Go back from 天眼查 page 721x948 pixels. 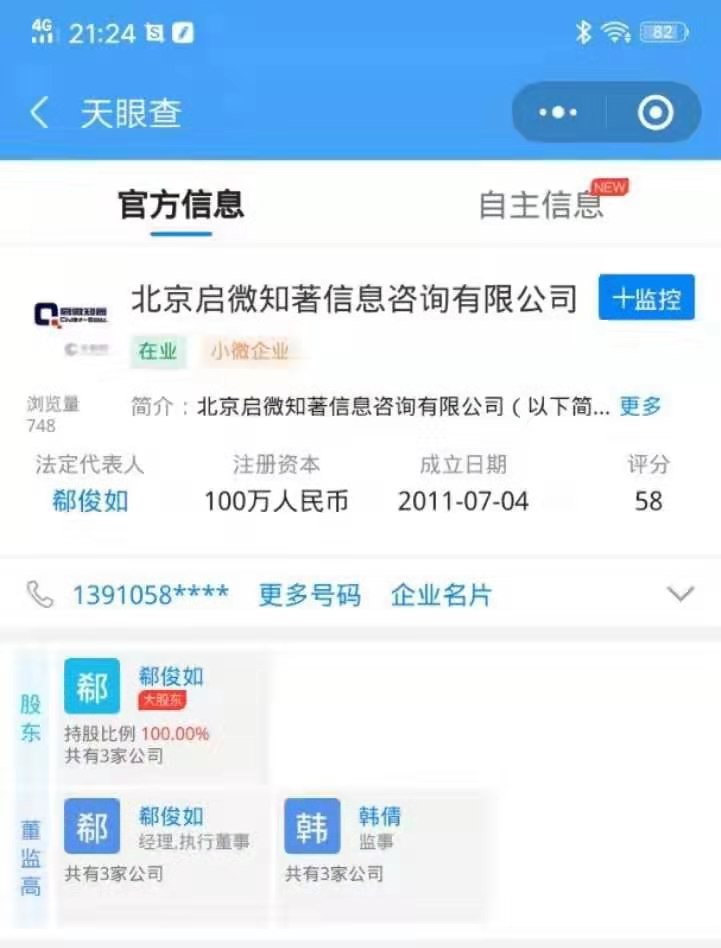(40, 113)
